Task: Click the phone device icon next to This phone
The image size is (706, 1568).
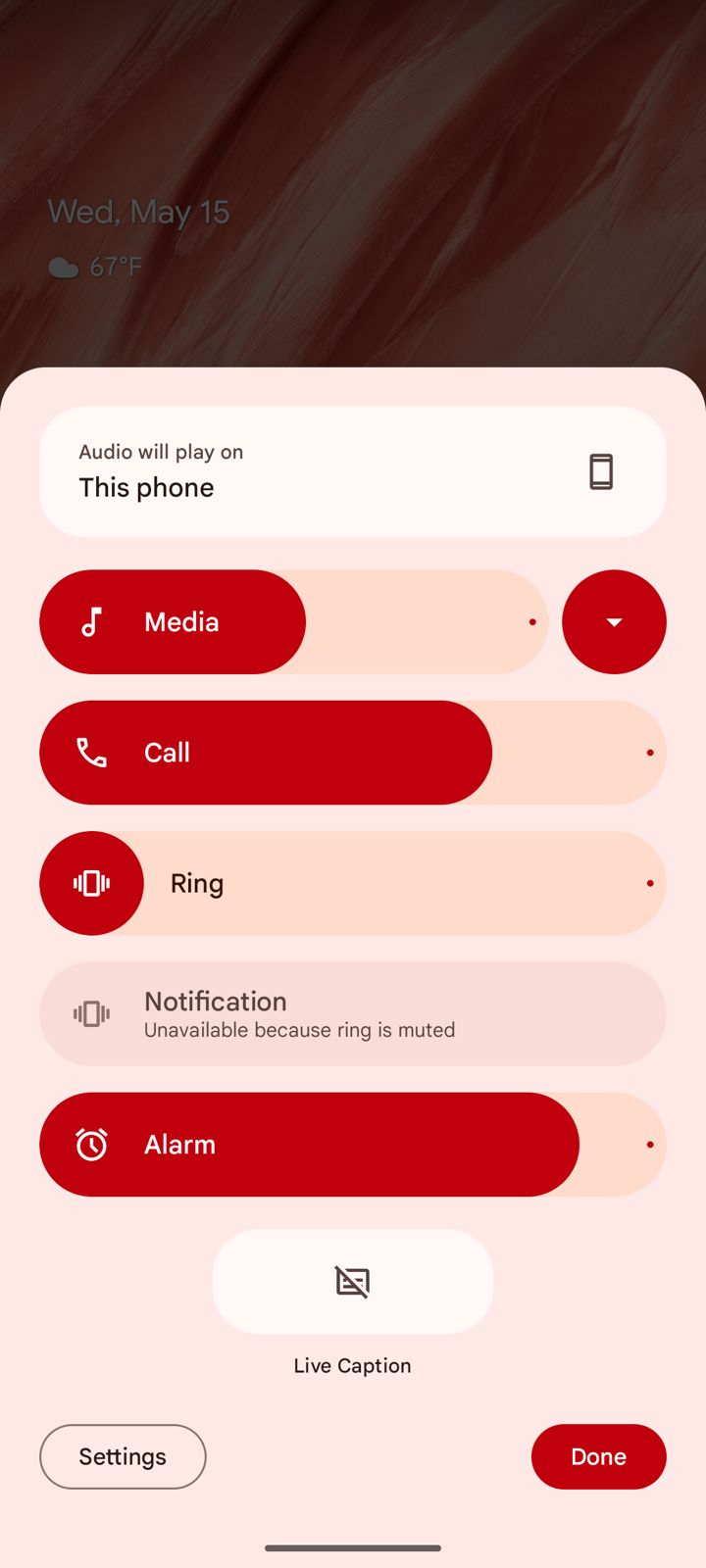Action: pos(601,471)
